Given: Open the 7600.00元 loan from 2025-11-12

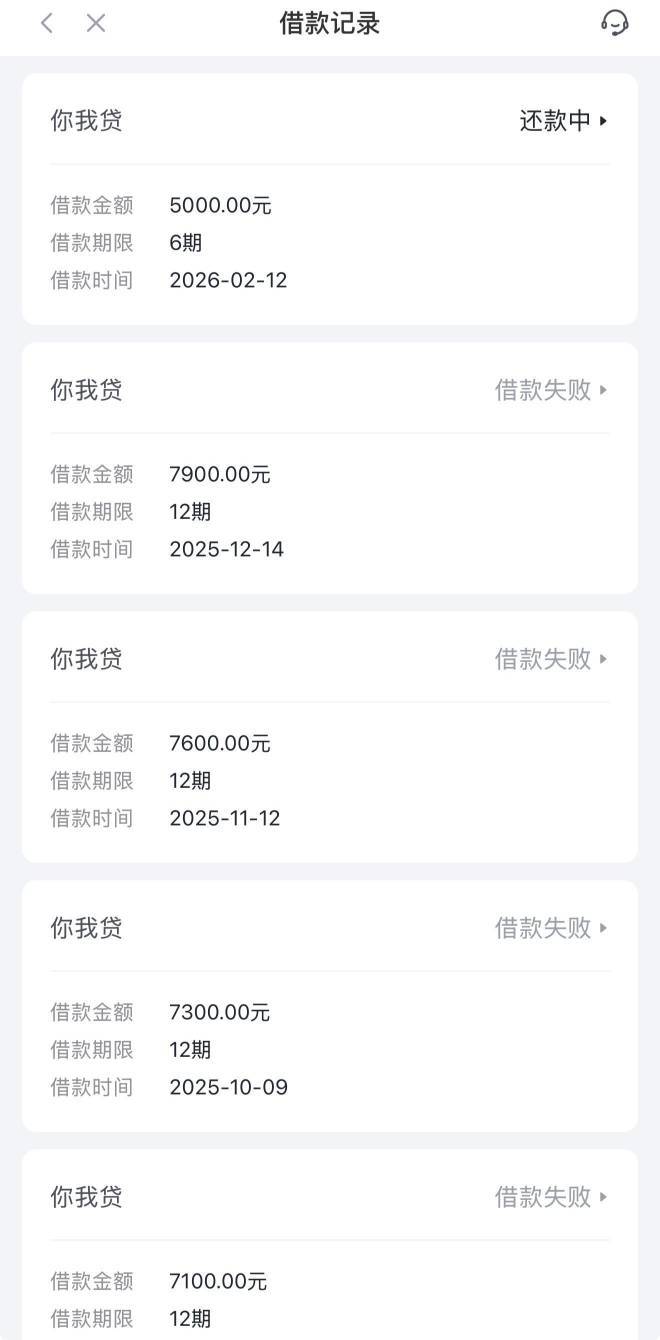Looking at the screenshot, I should click(330, 737).
